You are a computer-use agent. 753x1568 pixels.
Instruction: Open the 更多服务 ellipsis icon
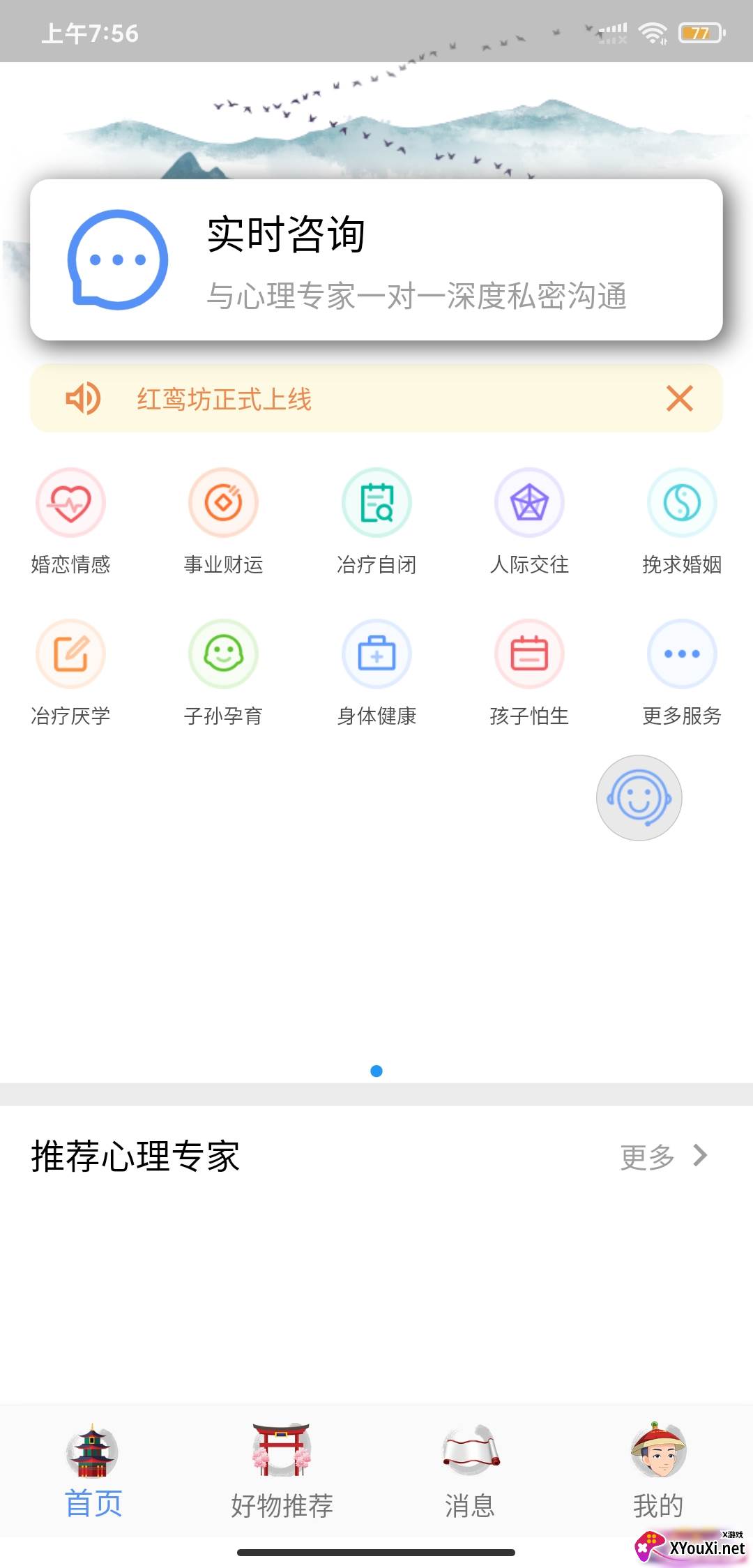click(682, 654)
